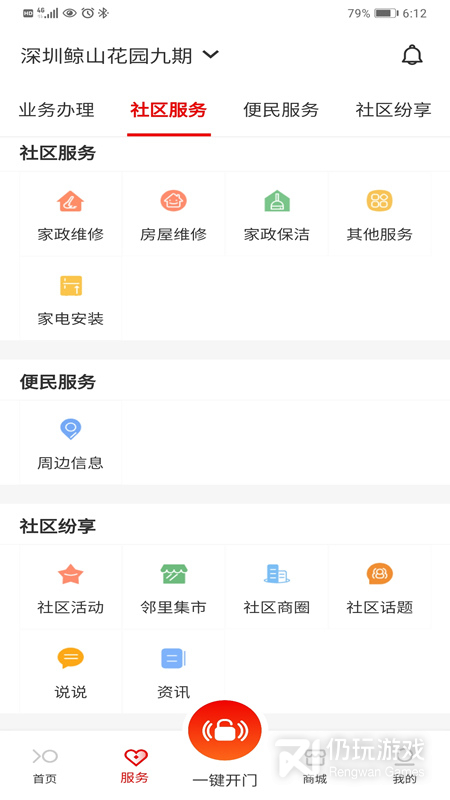The image size is (450, 800).
Task: Select 家政保洁 service
Action: pyautogui.click(x=277, y=214)
